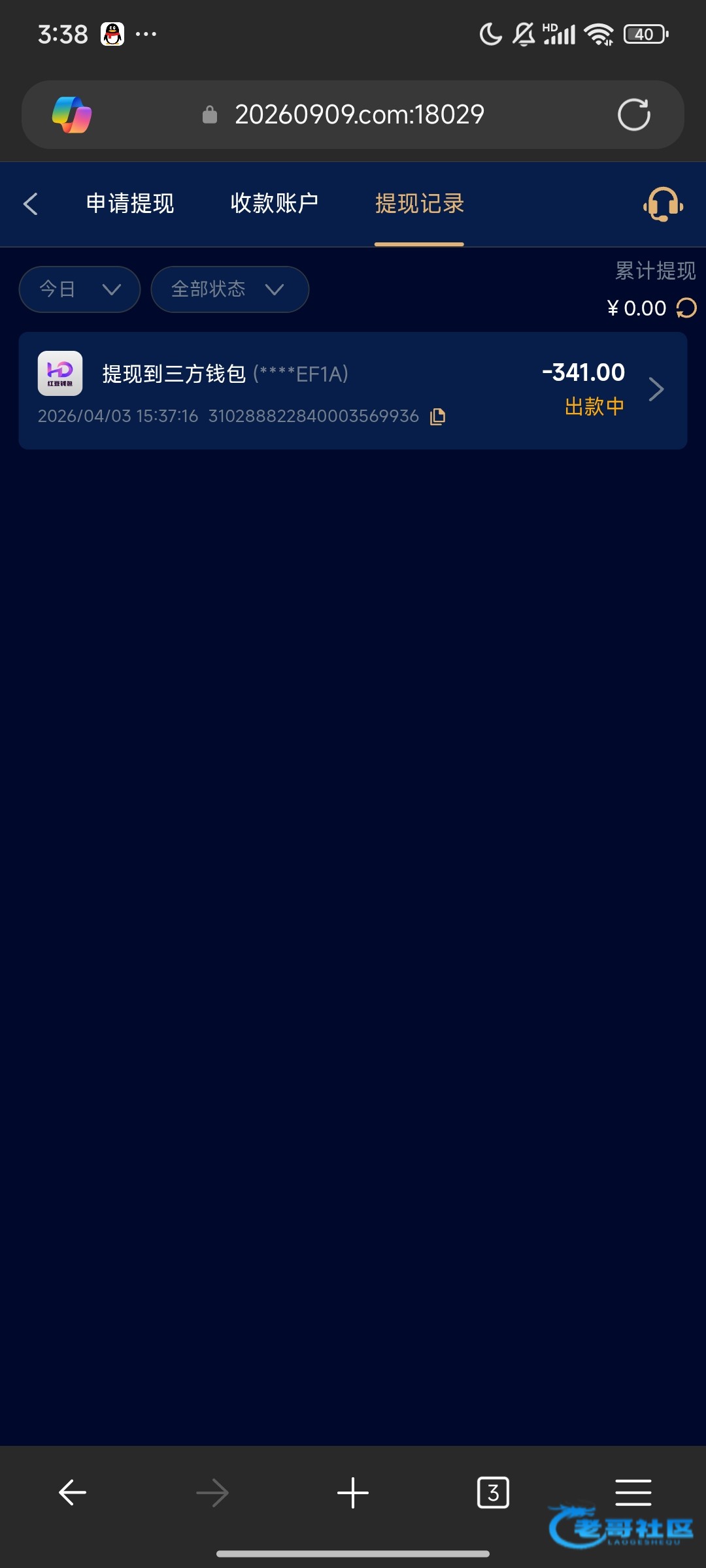Navigate back with the browser arrow
Screen dimensions: 706x1568
(x=73, y=1493)
